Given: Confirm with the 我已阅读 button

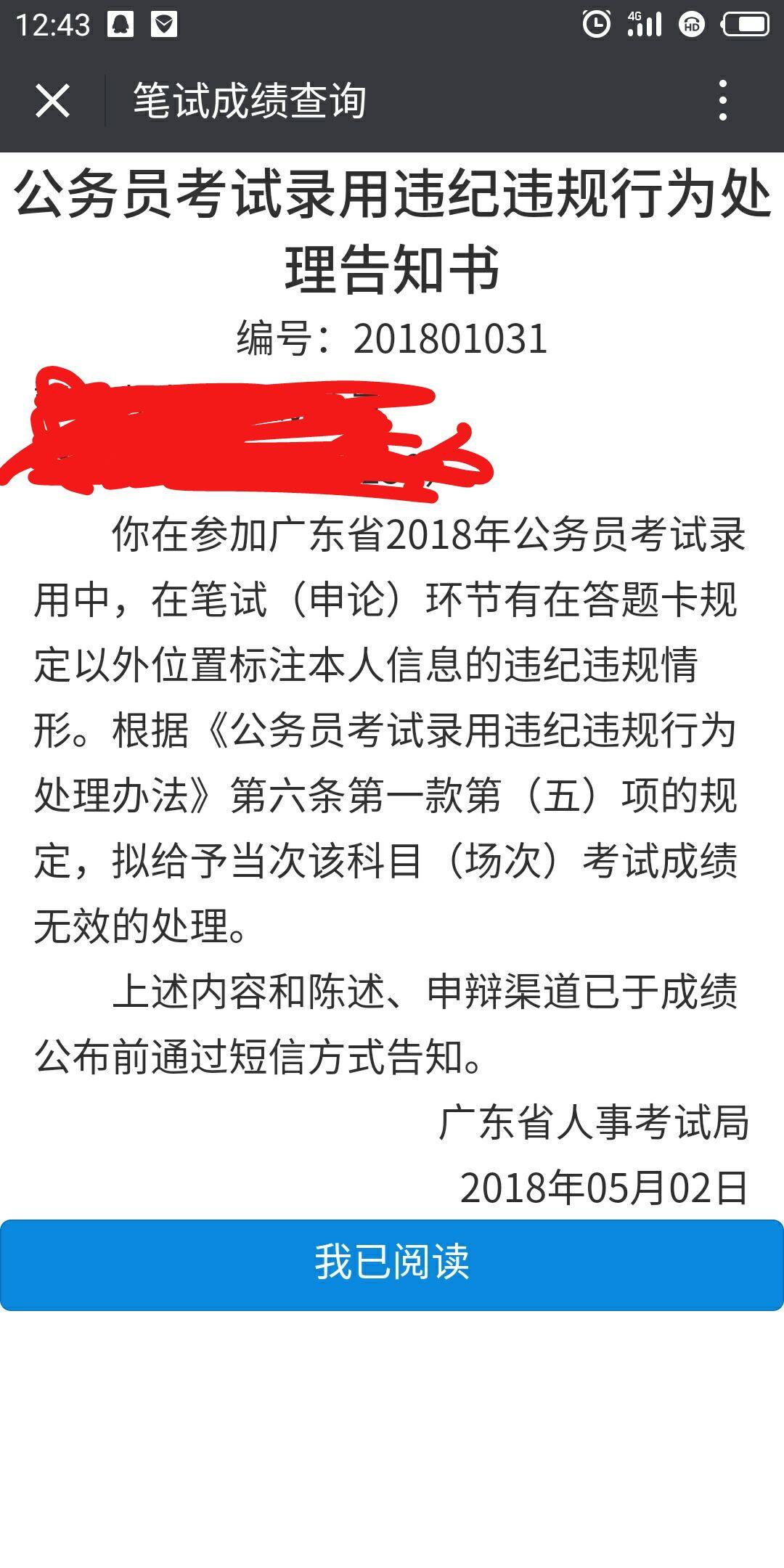Looking at the screenshot, I should point(392,1265).
